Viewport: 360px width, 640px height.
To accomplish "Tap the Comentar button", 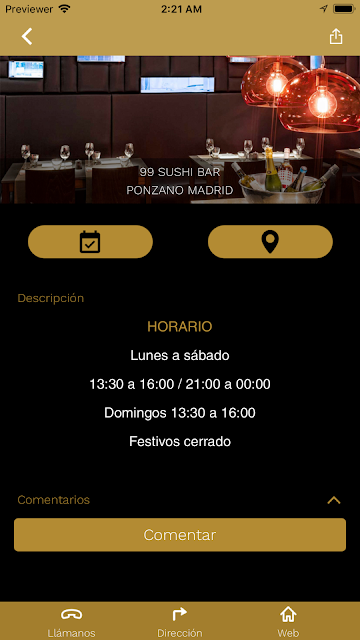I will [180, 535].
